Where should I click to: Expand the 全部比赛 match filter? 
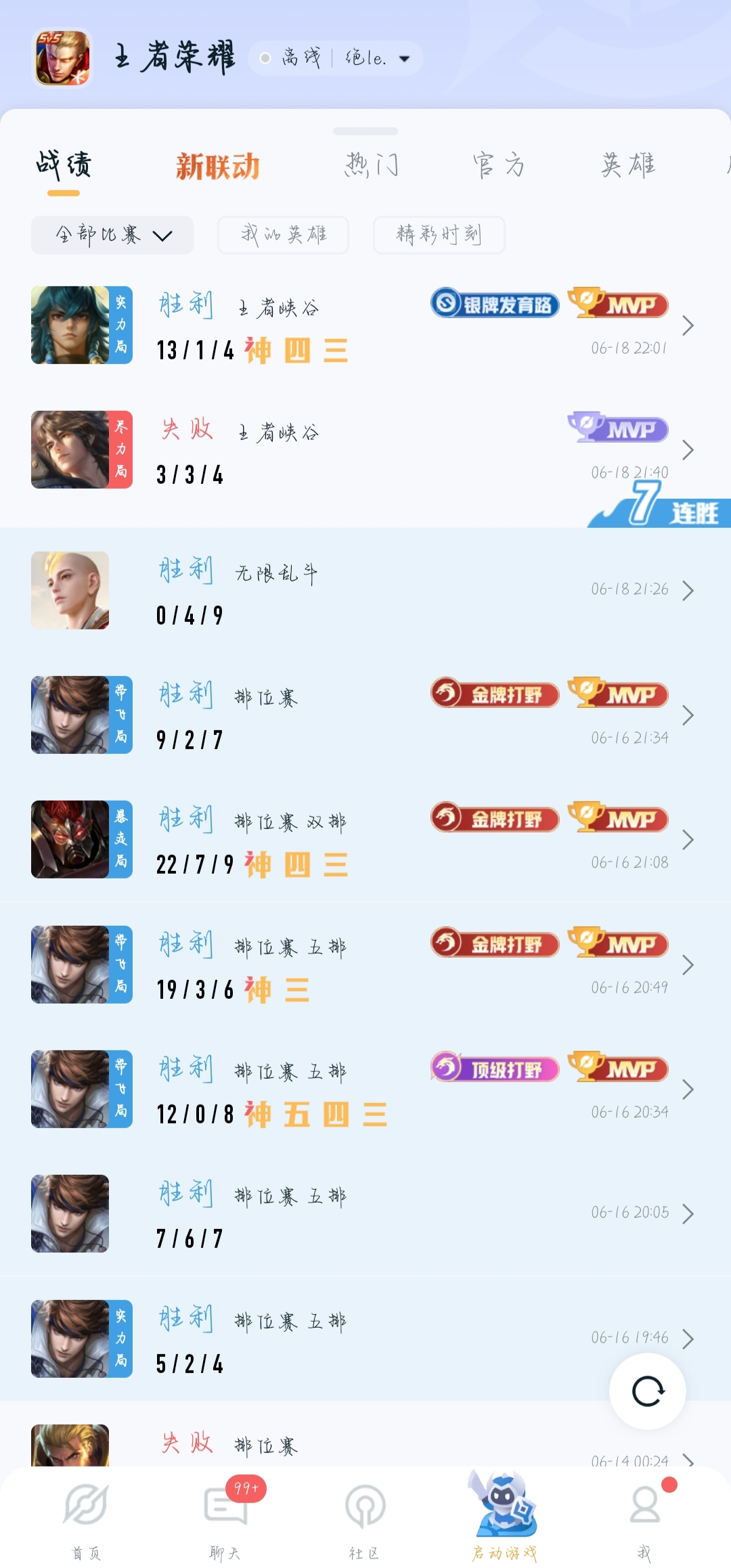(112, 236)
